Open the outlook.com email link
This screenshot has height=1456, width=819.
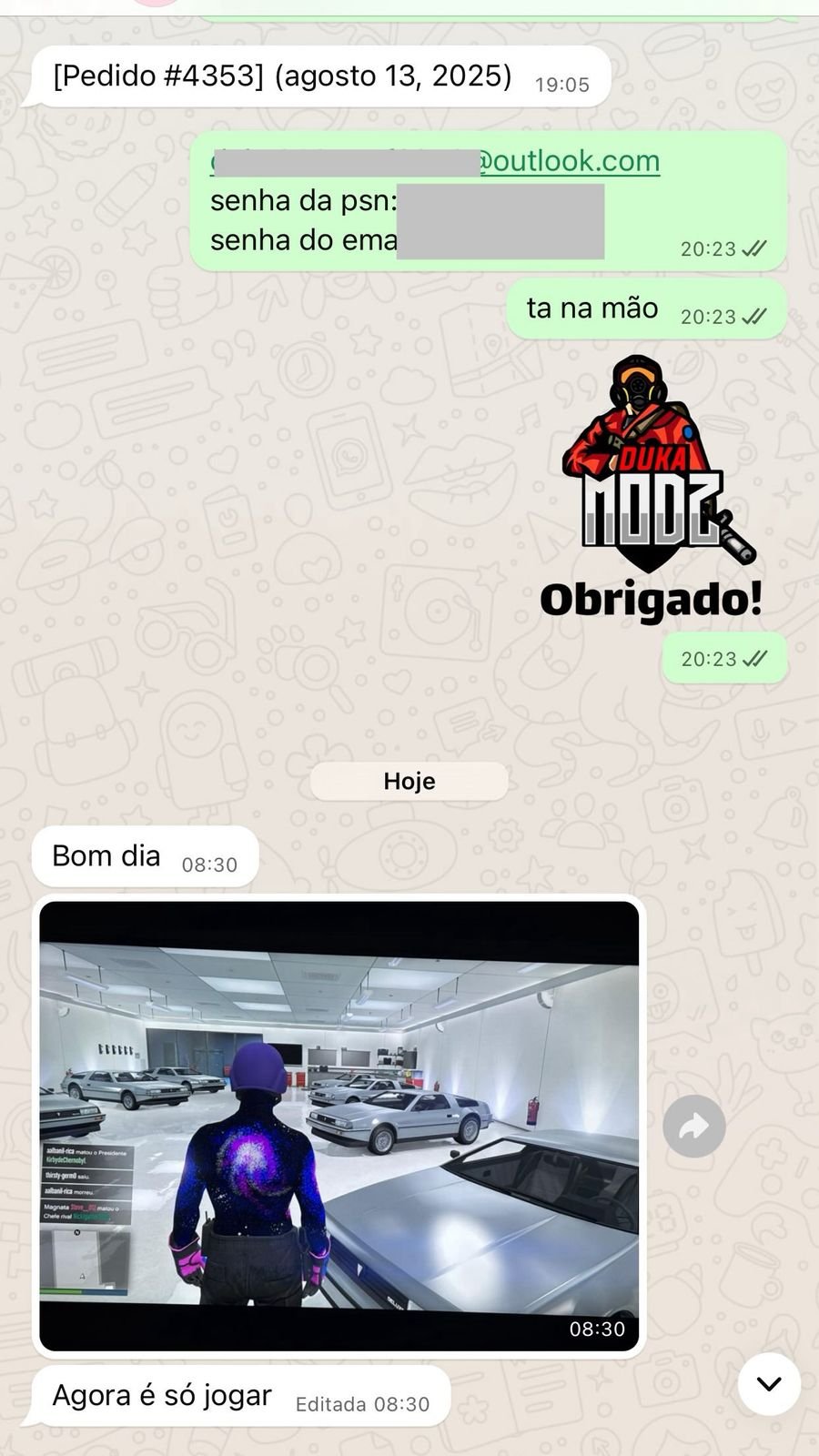click(x=569, y=161)
